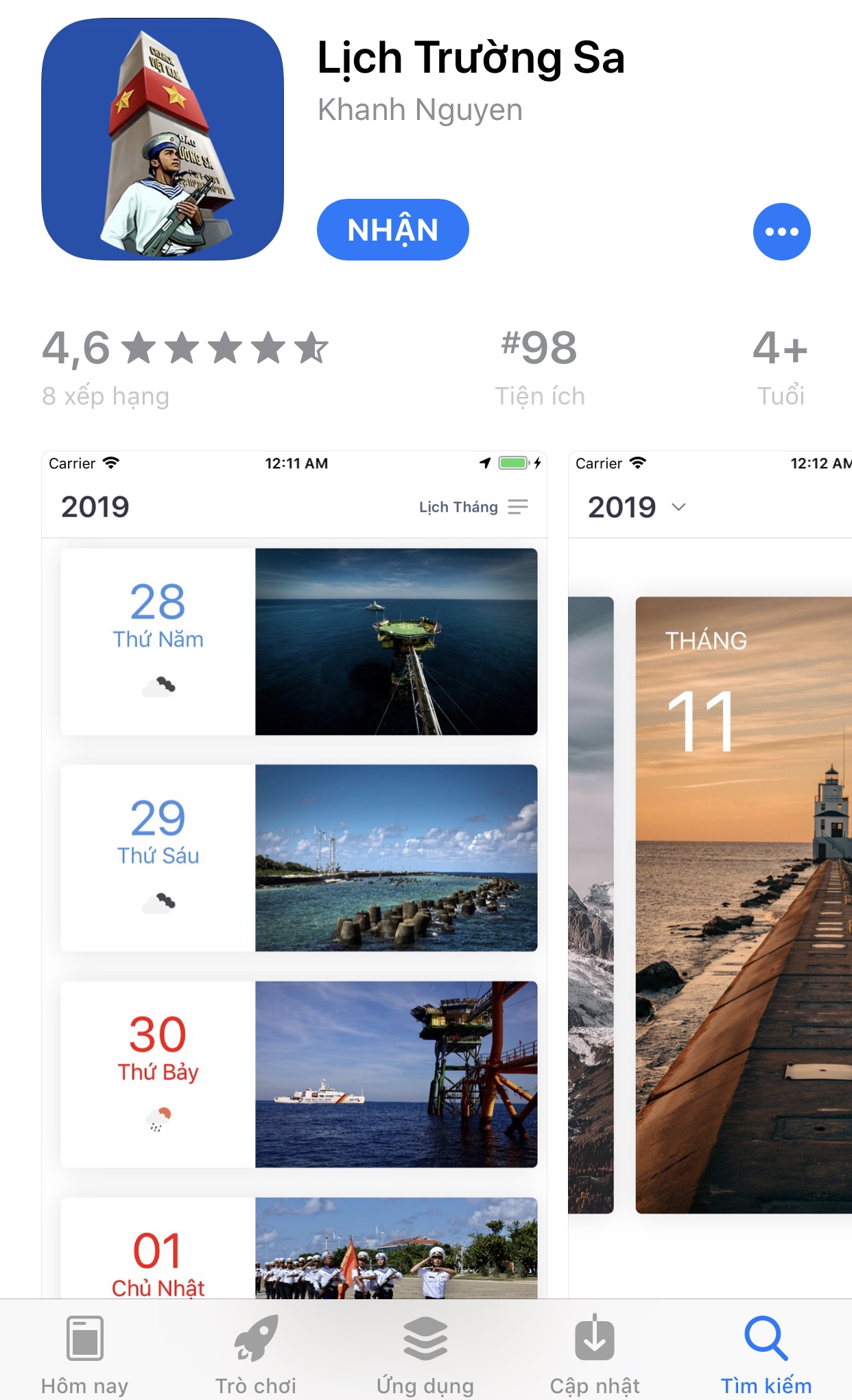This screenshot has height=1400, width=852.
Task: Open the more options ellipsis button
Action: click(781, 232)
